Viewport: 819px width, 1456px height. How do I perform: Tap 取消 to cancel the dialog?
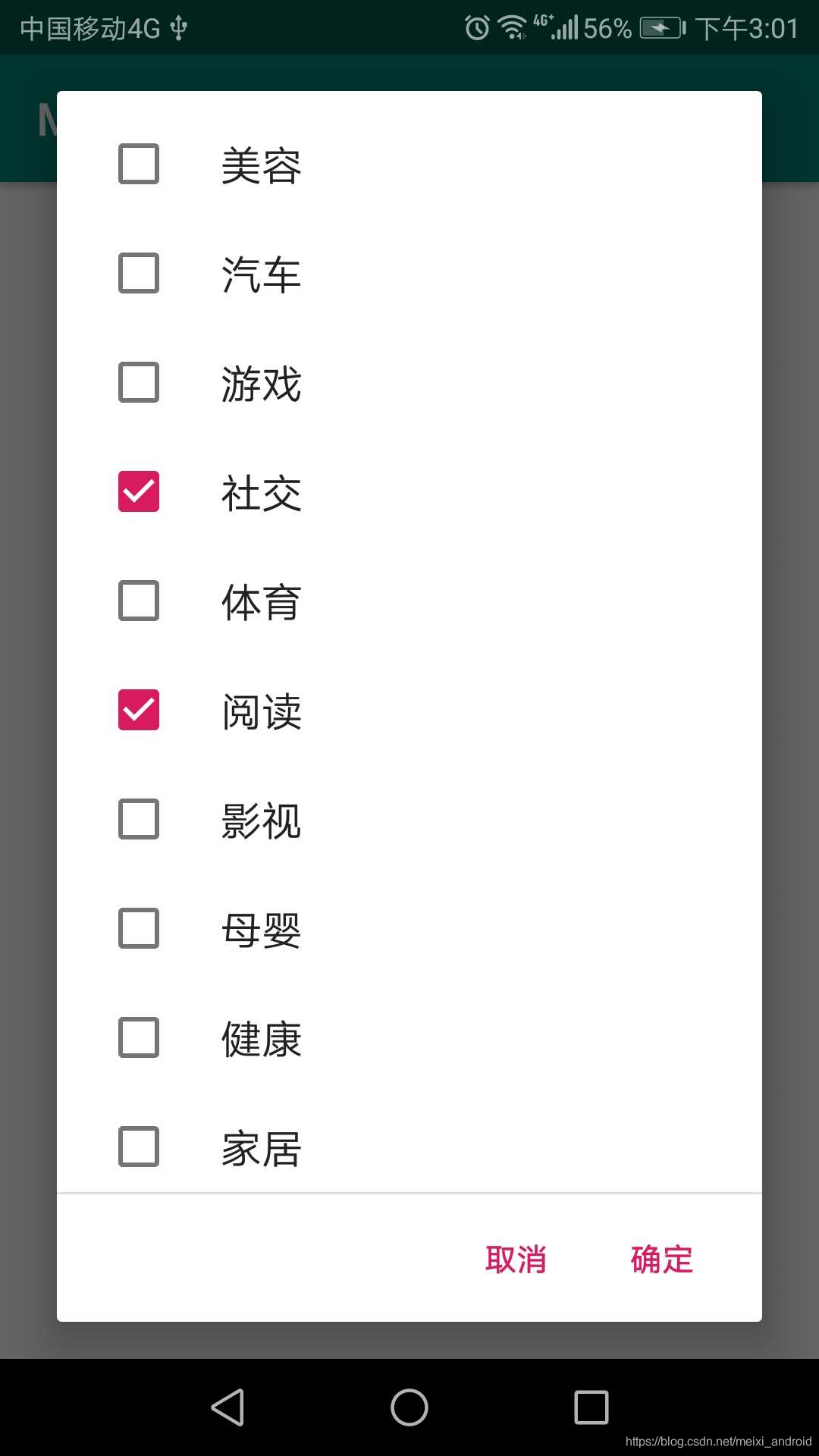pos(516,1260)
